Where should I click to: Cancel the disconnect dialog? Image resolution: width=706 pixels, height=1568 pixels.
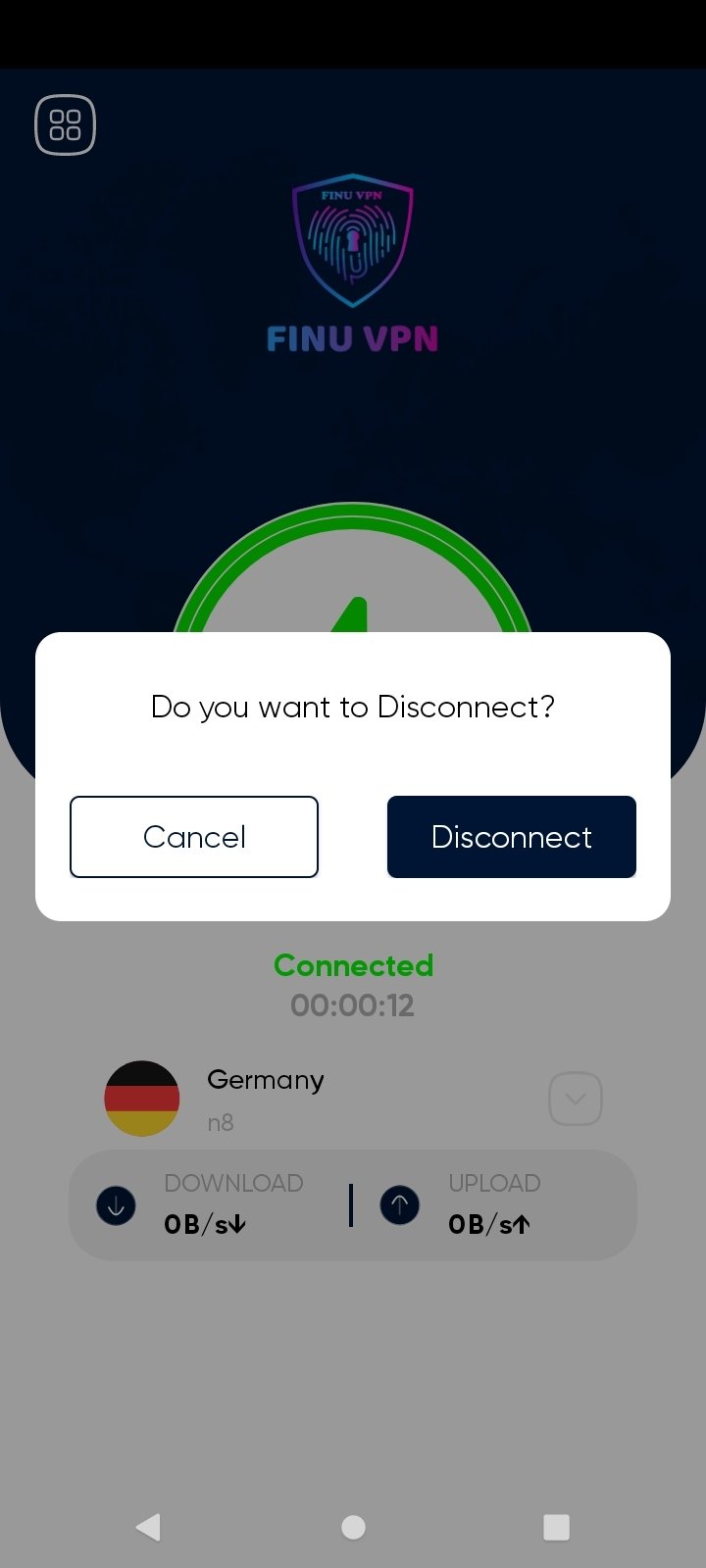(x=194, y=837)
